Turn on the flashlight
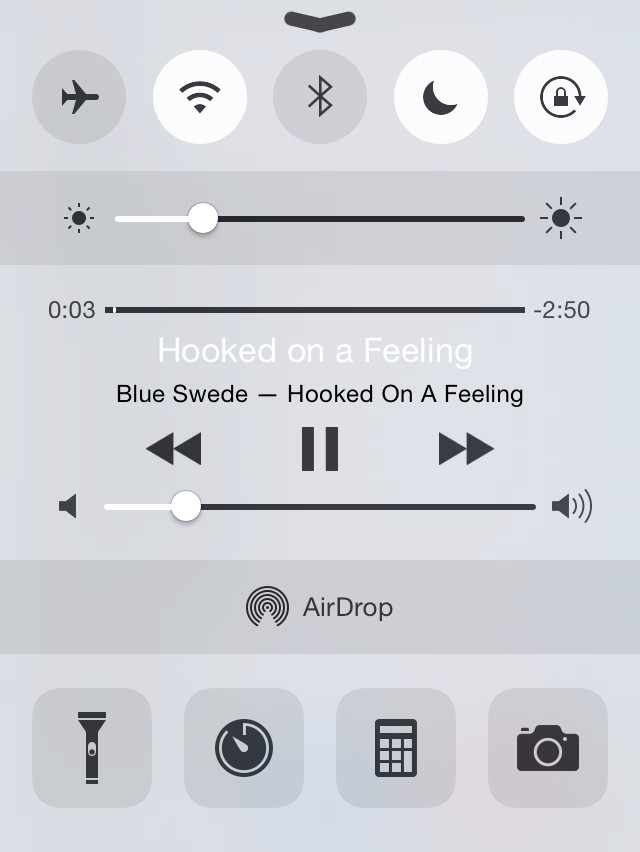Screen dimensions: 640x852 coord(92,747)
